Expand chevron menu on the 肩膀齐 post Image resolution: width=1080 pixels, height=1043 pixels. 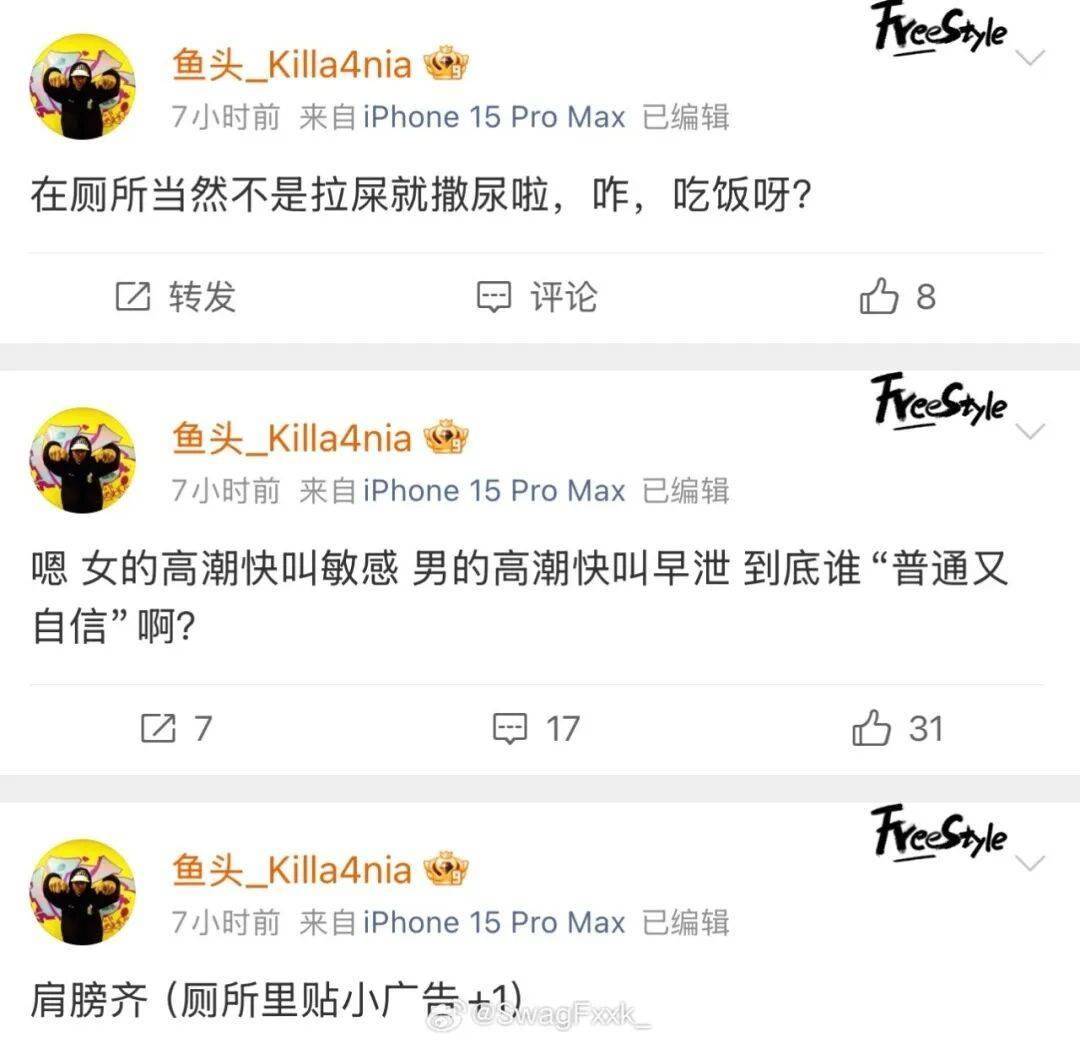1029,863
